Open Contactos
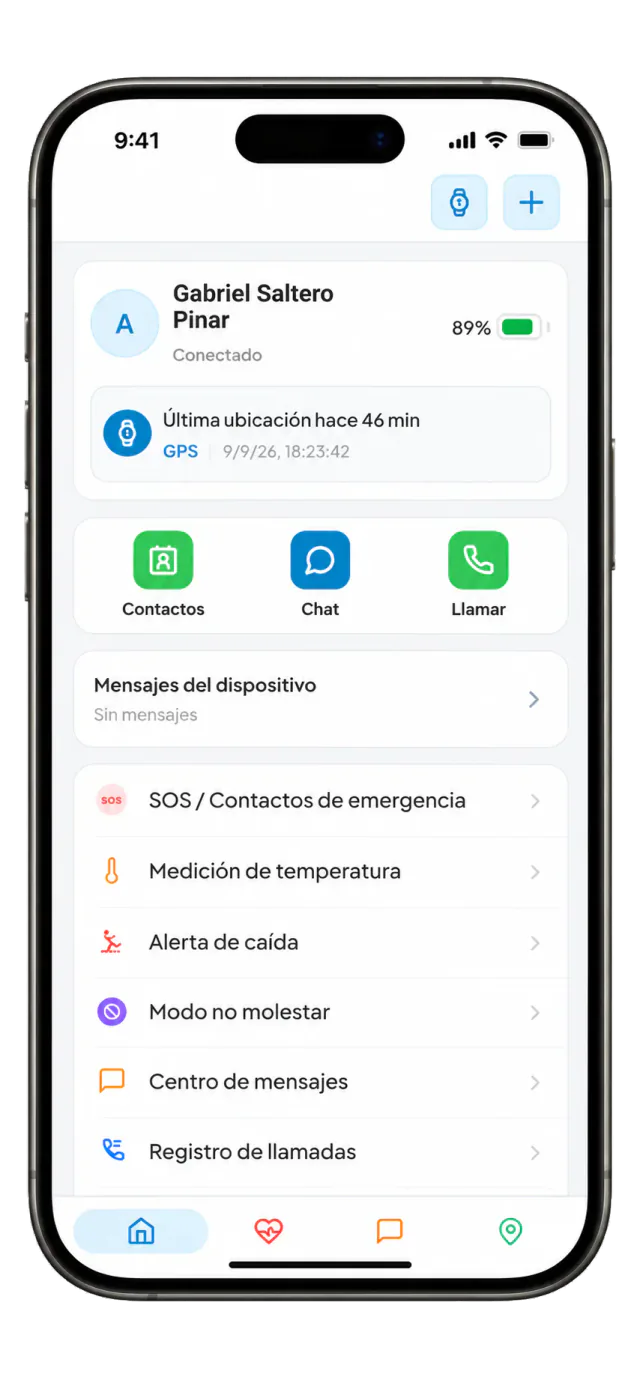The width and height of the screenshot is (640, 1380). coord(163,574)
